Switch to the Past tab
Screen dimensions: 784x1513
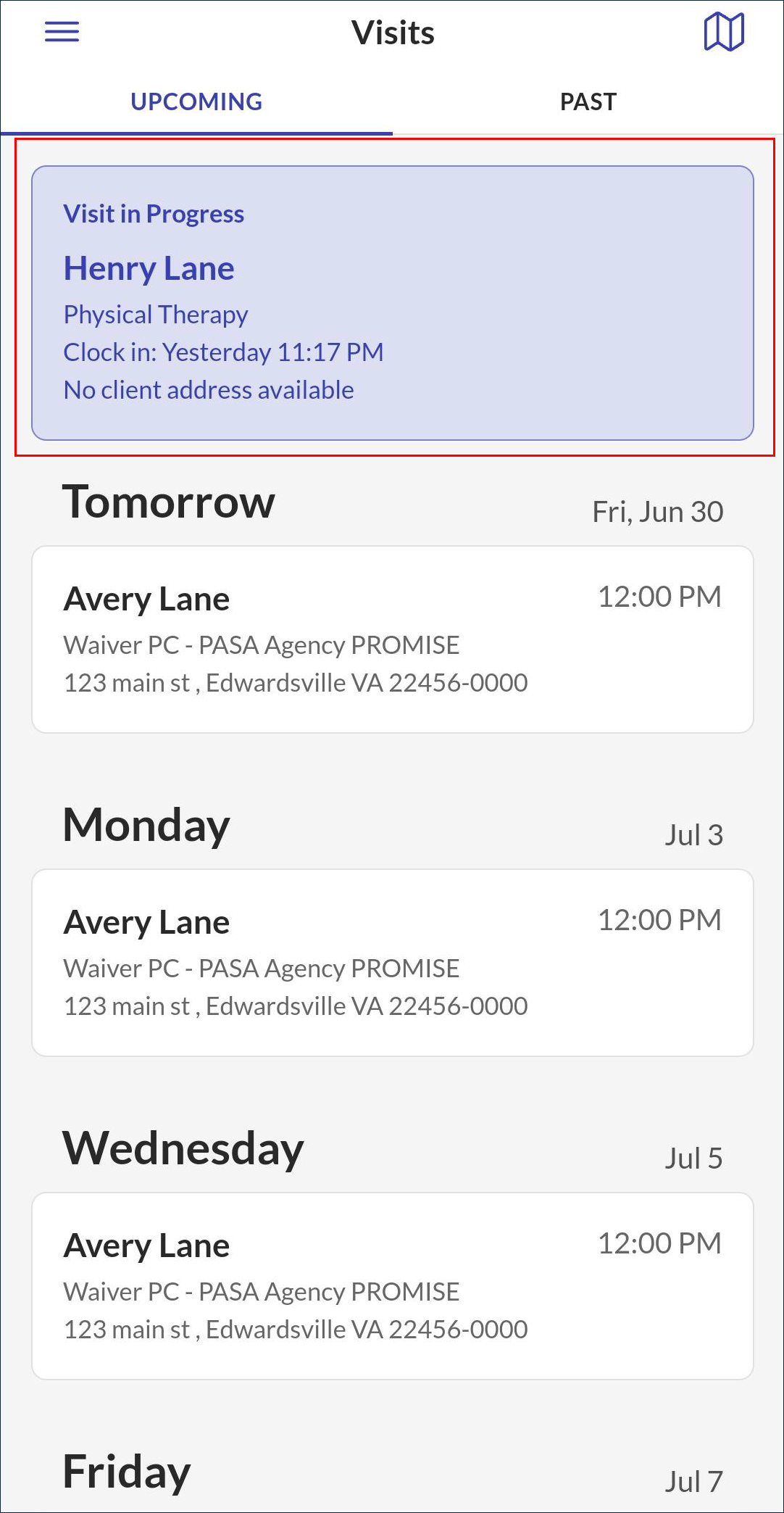(588, 102)
